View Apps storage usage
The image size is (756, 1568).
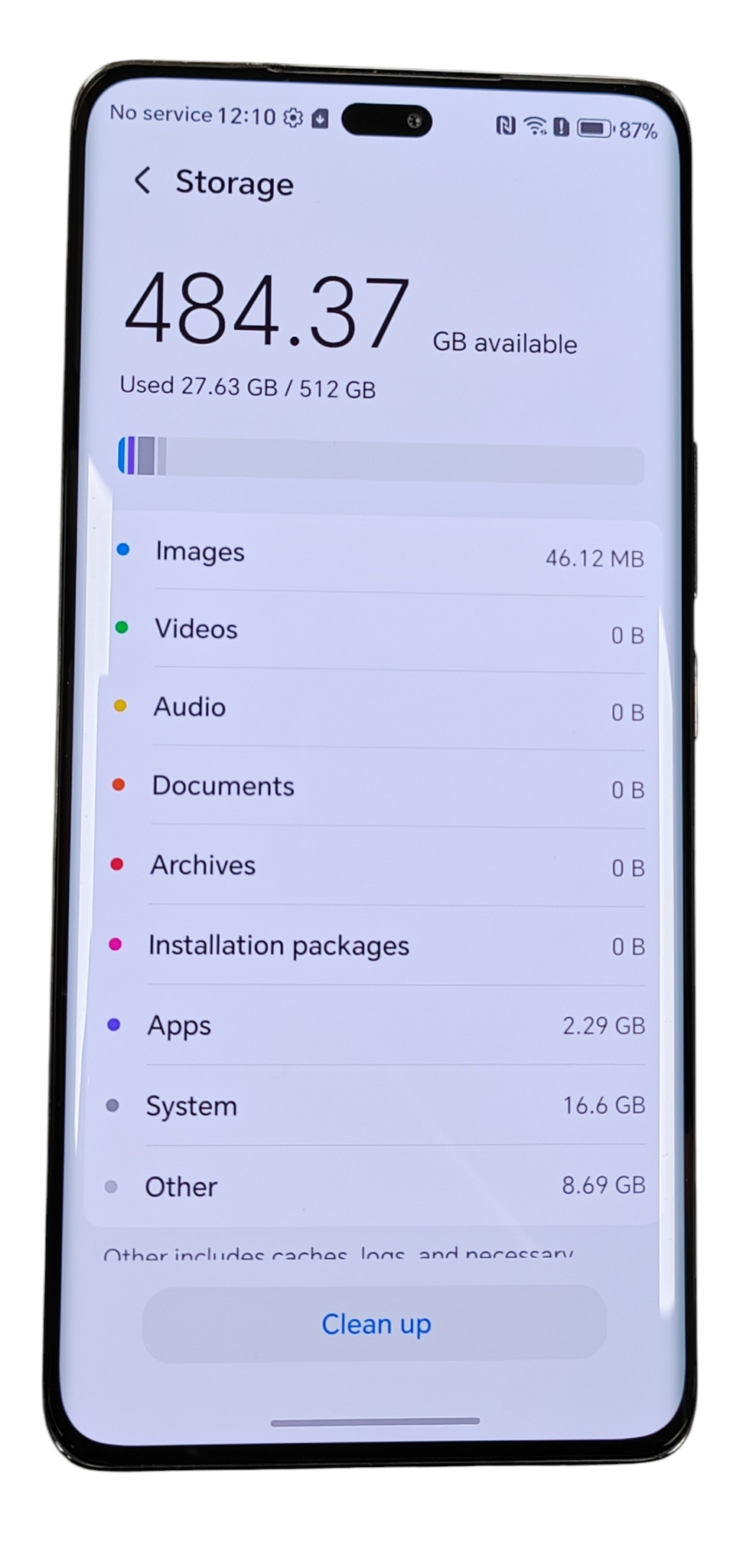[x=379, y=1025]
